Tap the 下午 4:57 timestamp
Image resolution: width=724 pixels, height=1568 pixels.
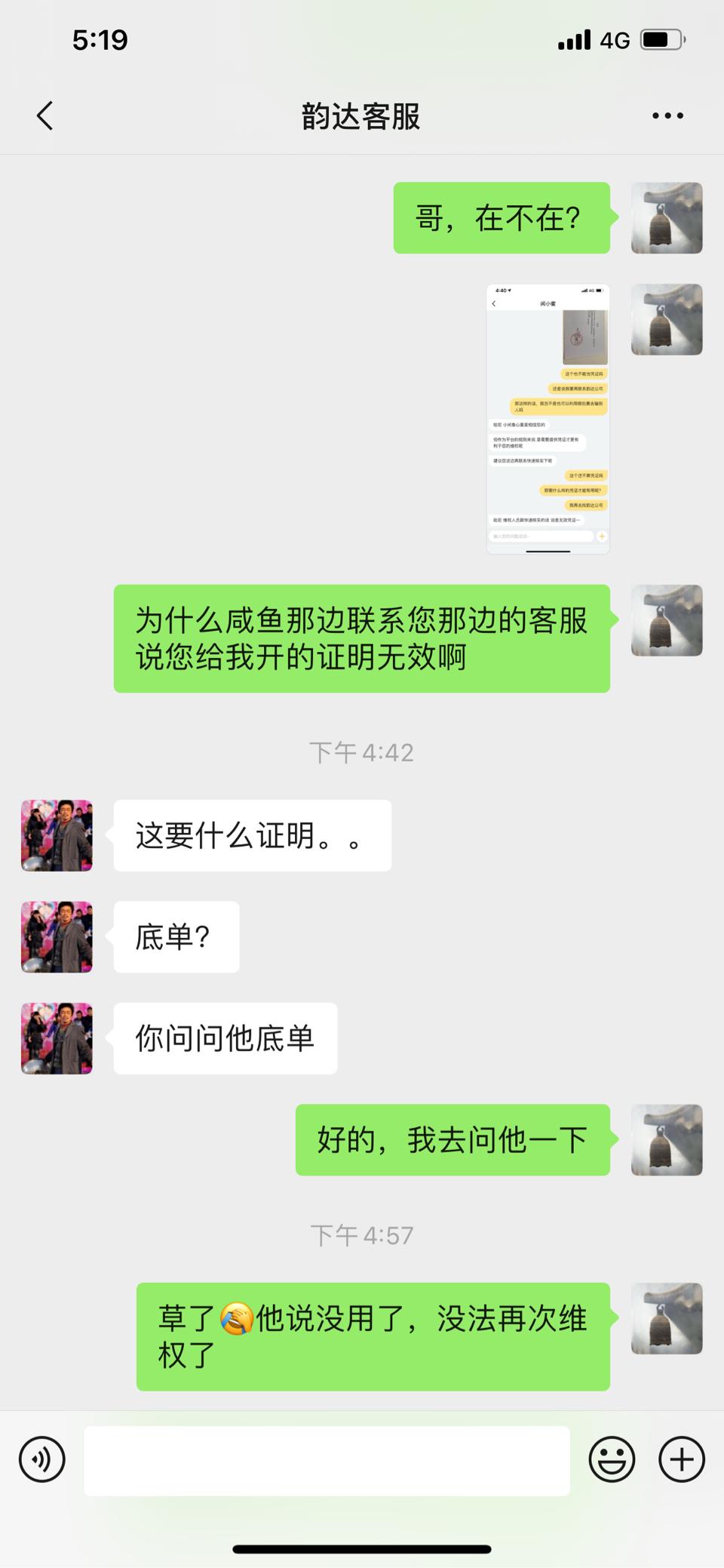(x=362, y=1235)
